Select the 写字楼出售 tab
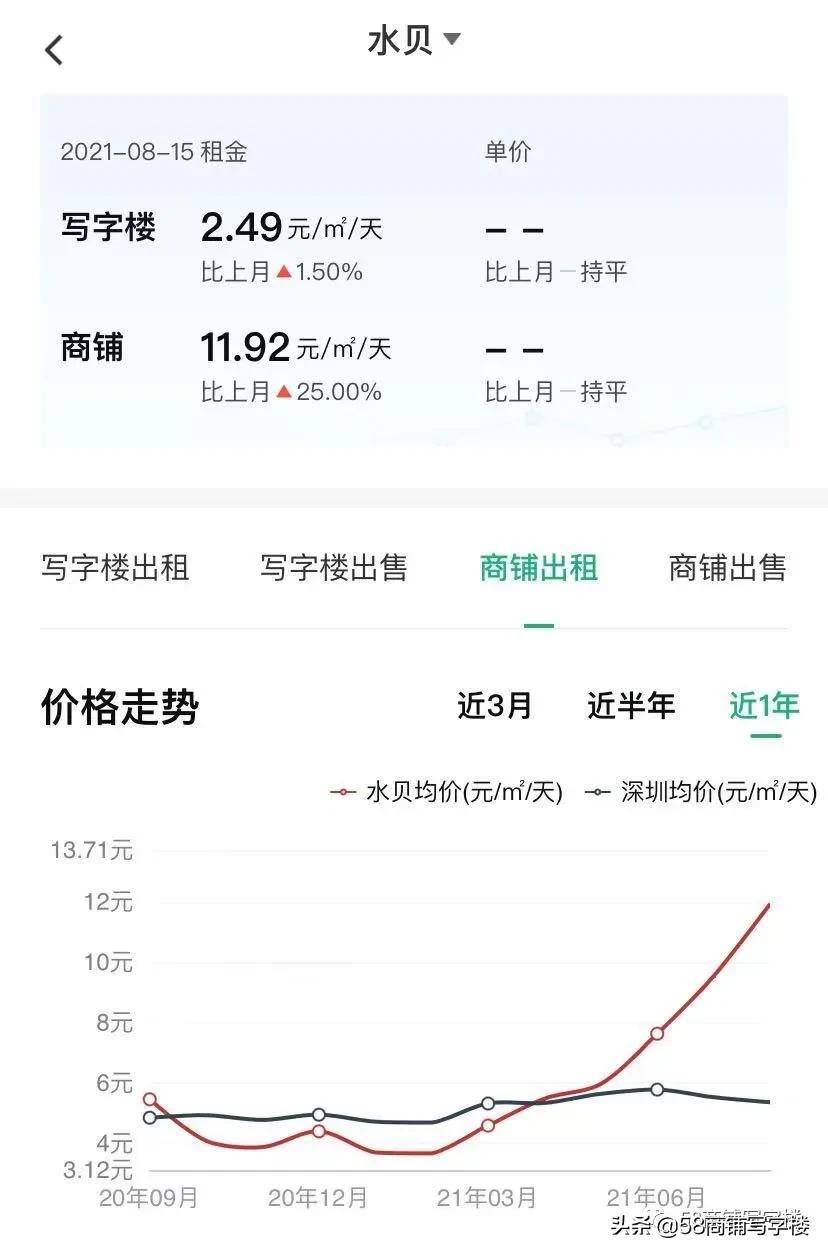The width and height of the screenshot is (828, 1255). (x=335, y=568)
